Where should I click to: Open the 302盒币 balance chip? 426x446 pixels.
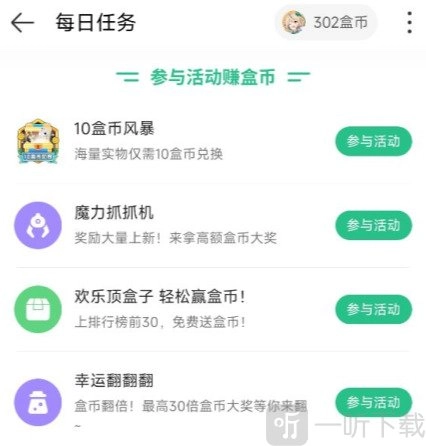326,22
